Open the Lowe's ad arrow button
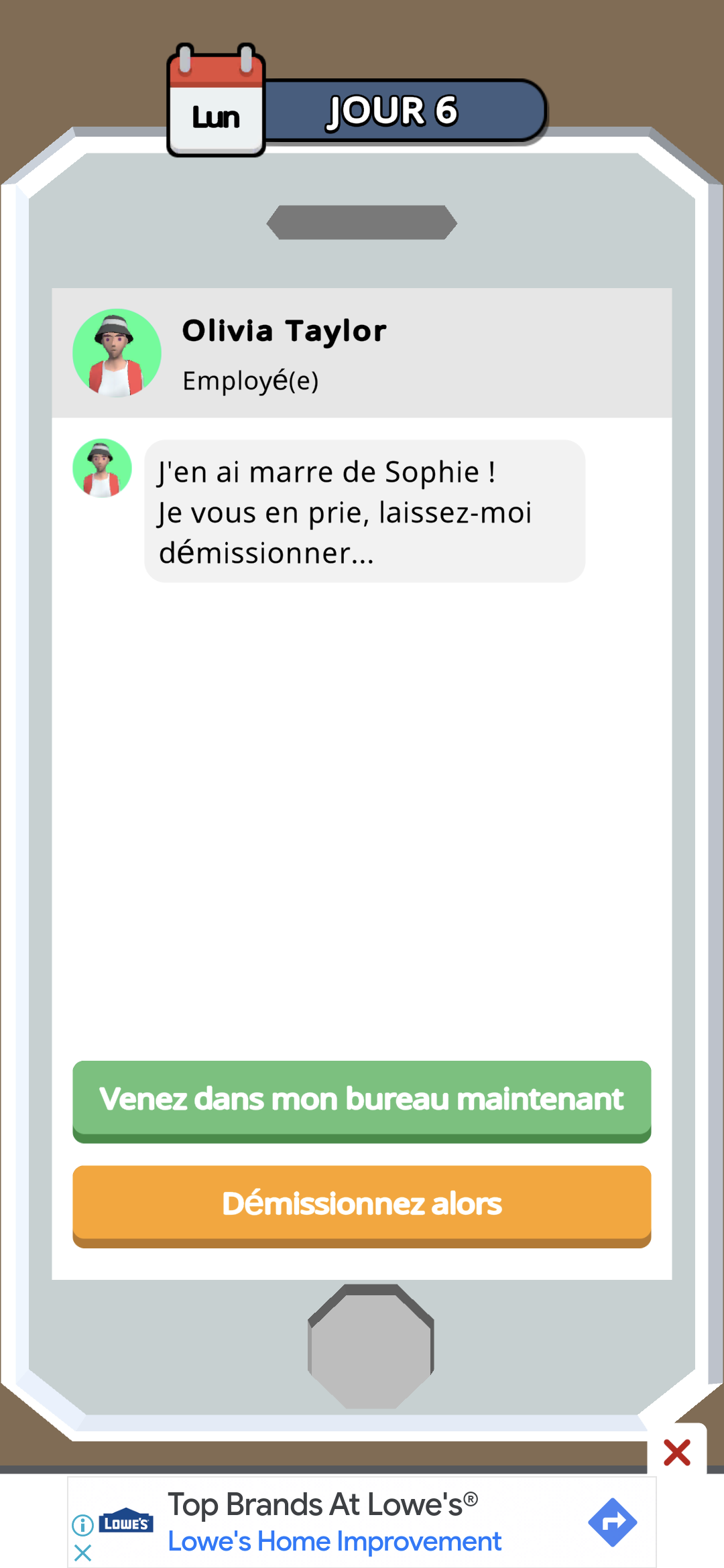Image resolution: width=724 pixels, height=1568 pixels. (612, 1522)
